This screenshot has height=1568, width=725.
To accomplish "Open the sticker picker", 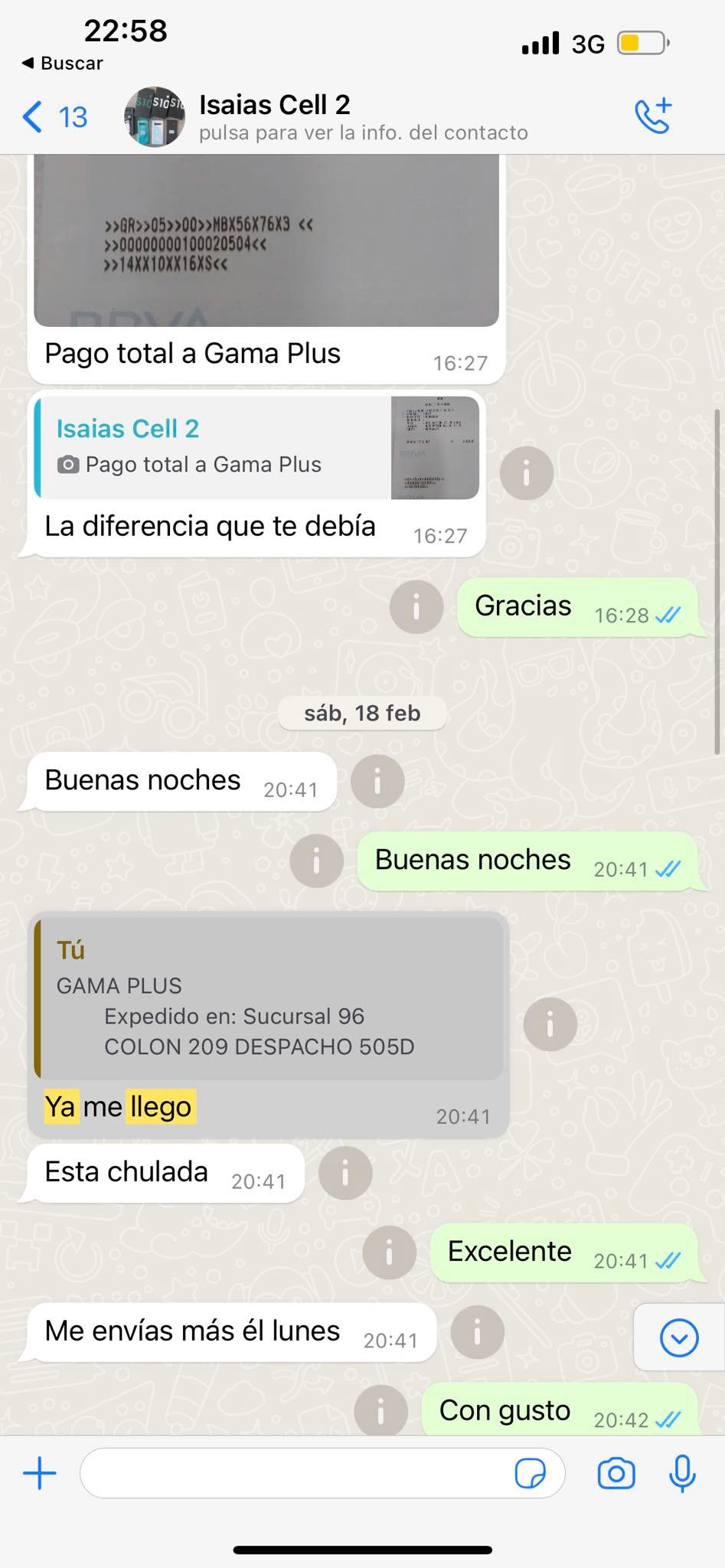I will (x=530, y=1473).
